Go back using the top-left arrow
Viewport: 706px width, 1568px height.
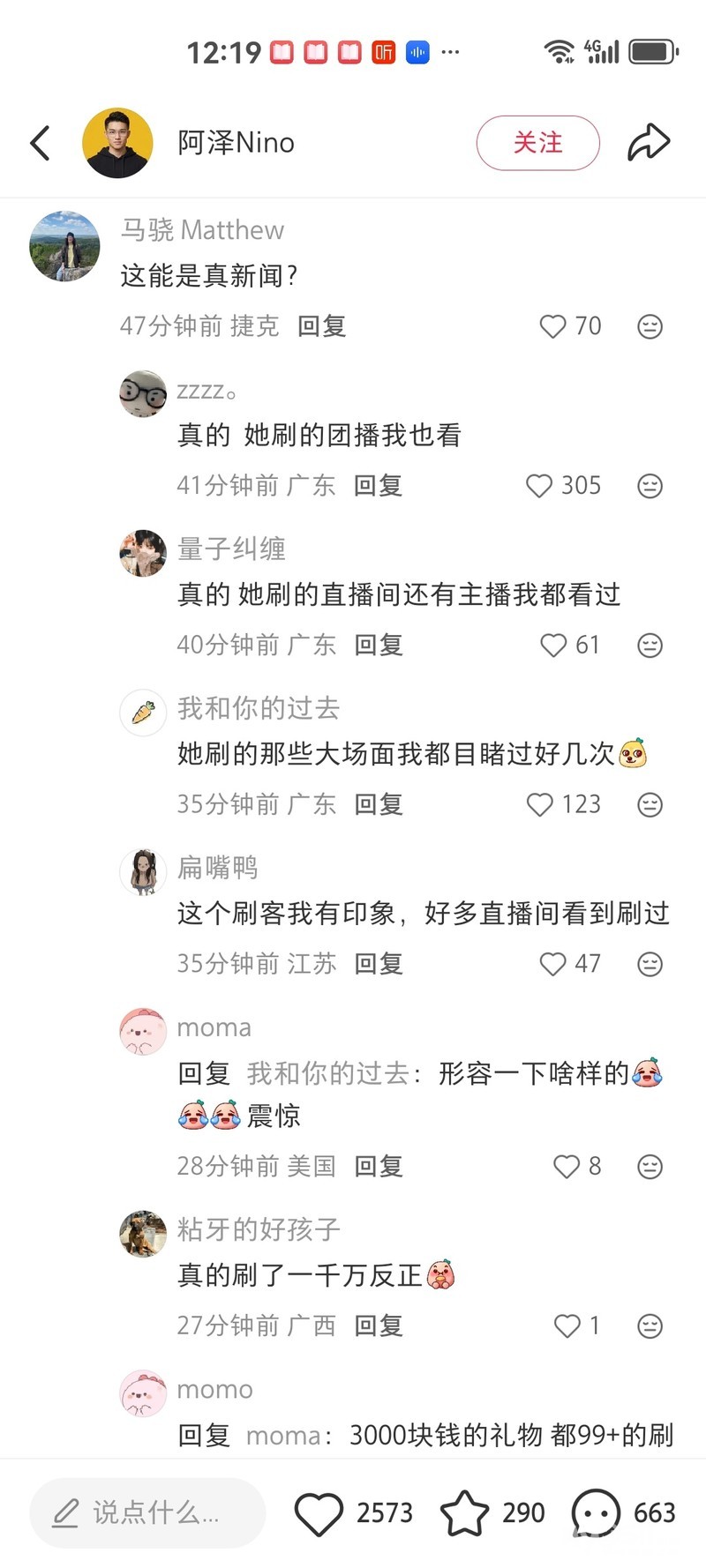[41, 143]
